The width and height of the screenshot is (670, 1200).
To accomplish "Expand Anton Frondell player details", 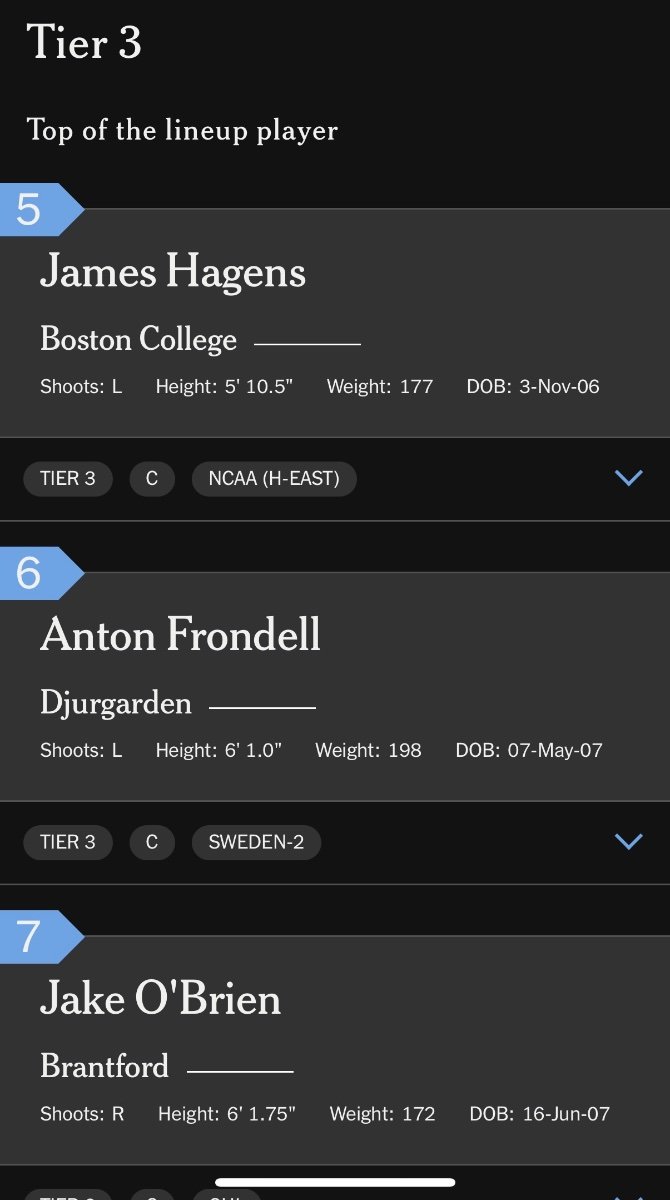I will coord(628,842).
